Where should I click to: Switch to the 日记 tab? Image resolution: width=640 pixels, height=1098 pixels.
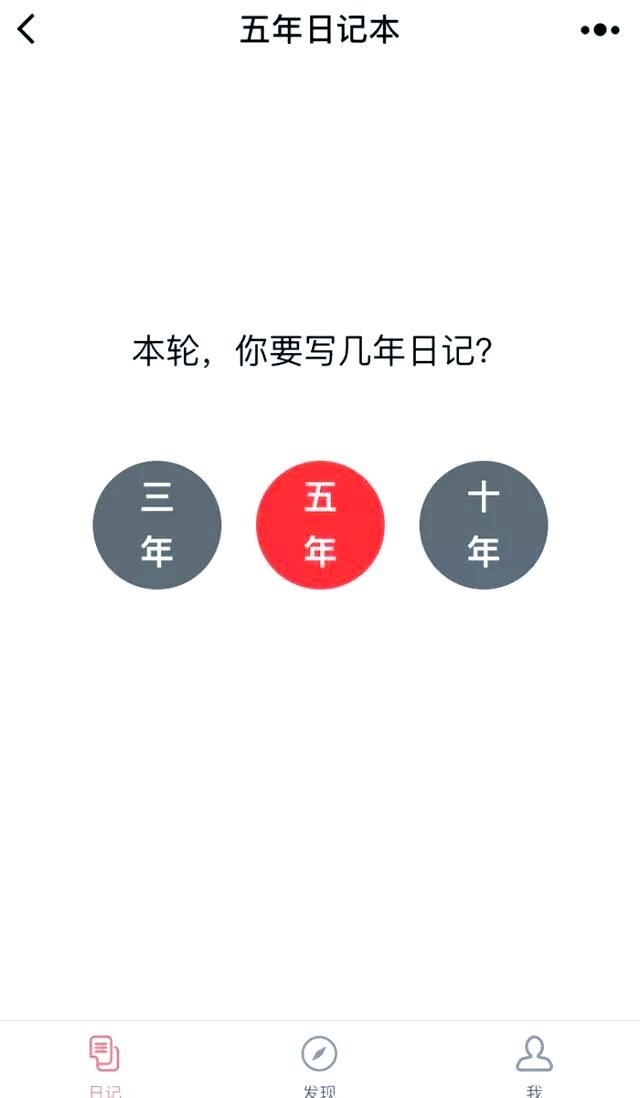(x=105, y=1060)
